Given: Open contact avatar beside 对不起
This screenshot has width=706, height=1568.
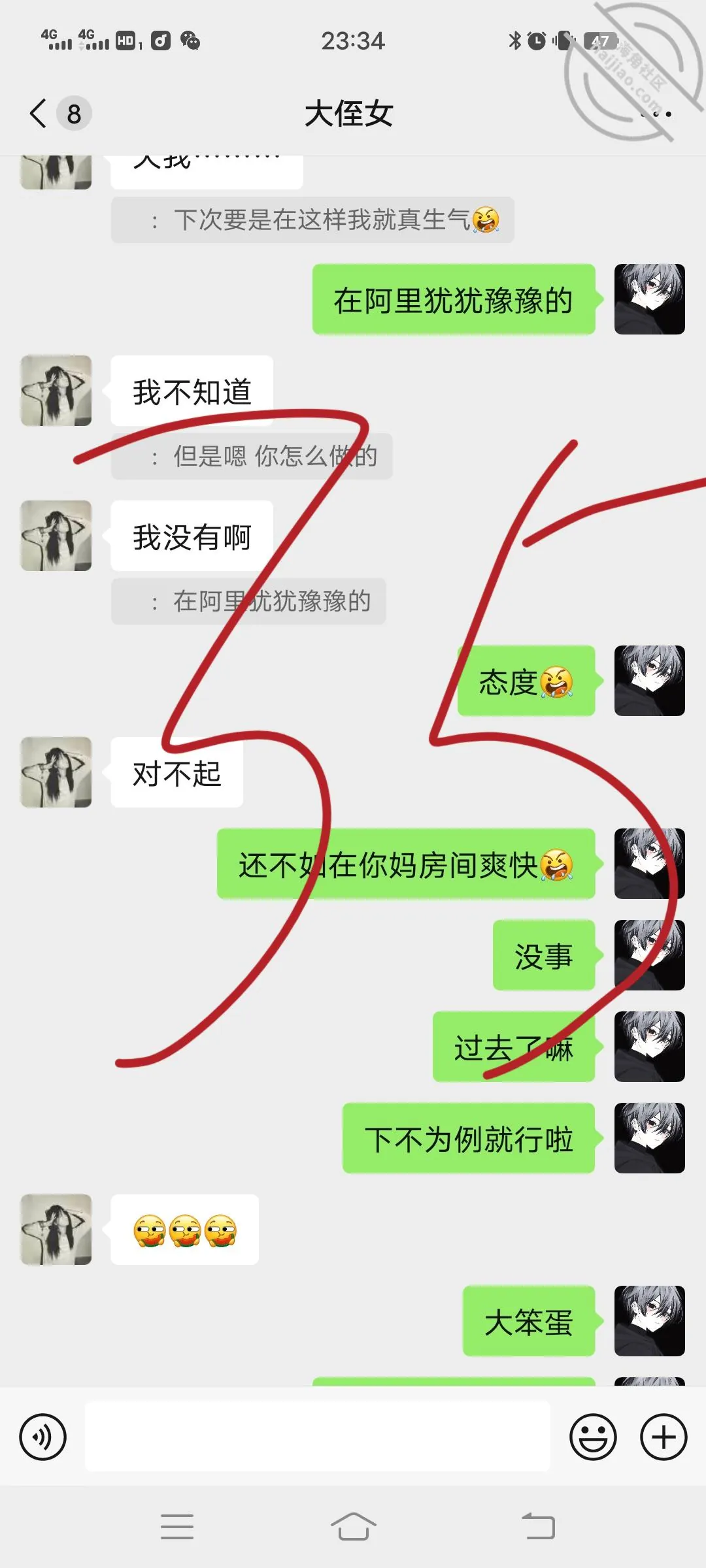Looking at the screenshot, I should tap(56, 772).
